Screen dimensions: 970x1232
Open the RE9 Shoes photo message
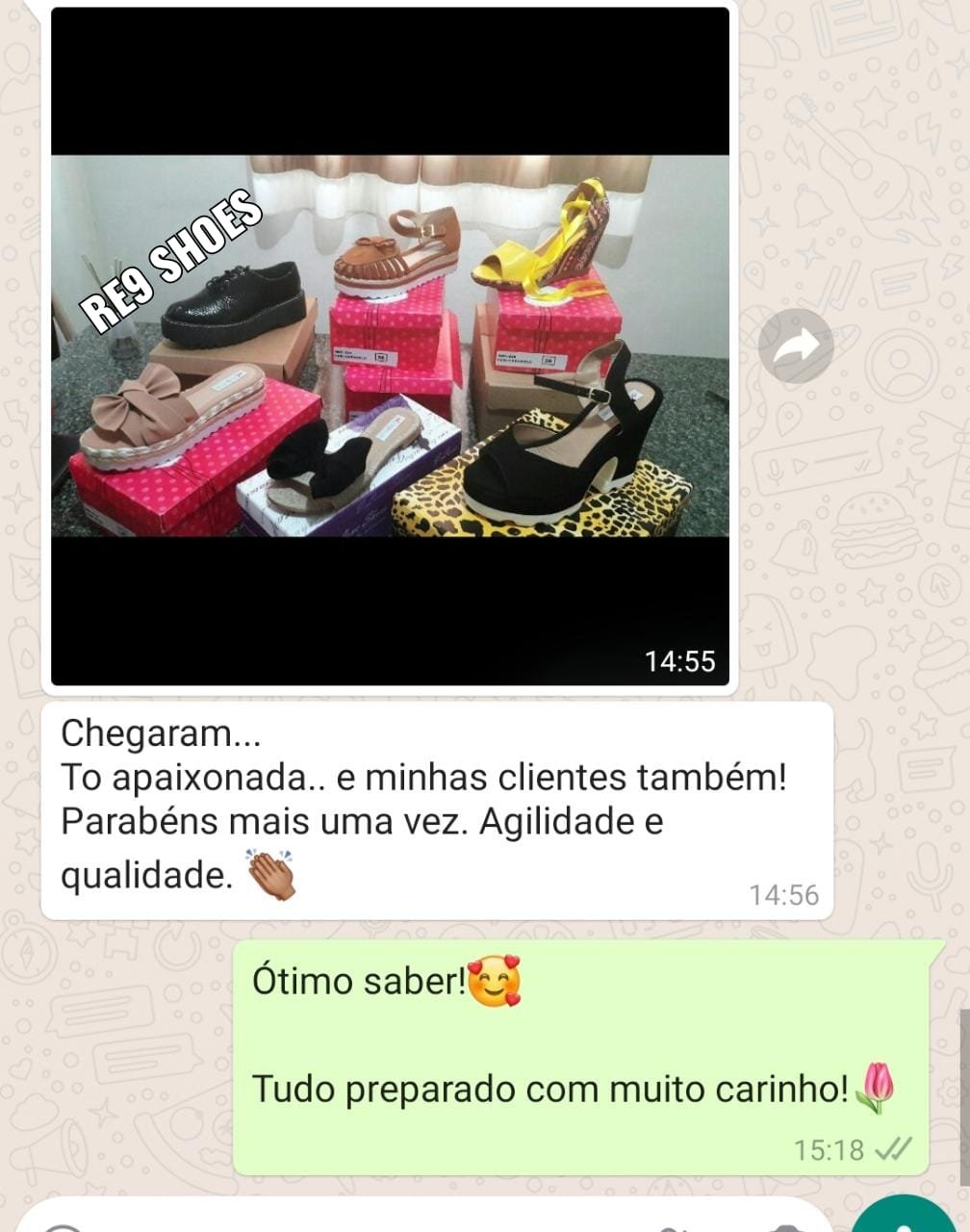pos(390,346)
